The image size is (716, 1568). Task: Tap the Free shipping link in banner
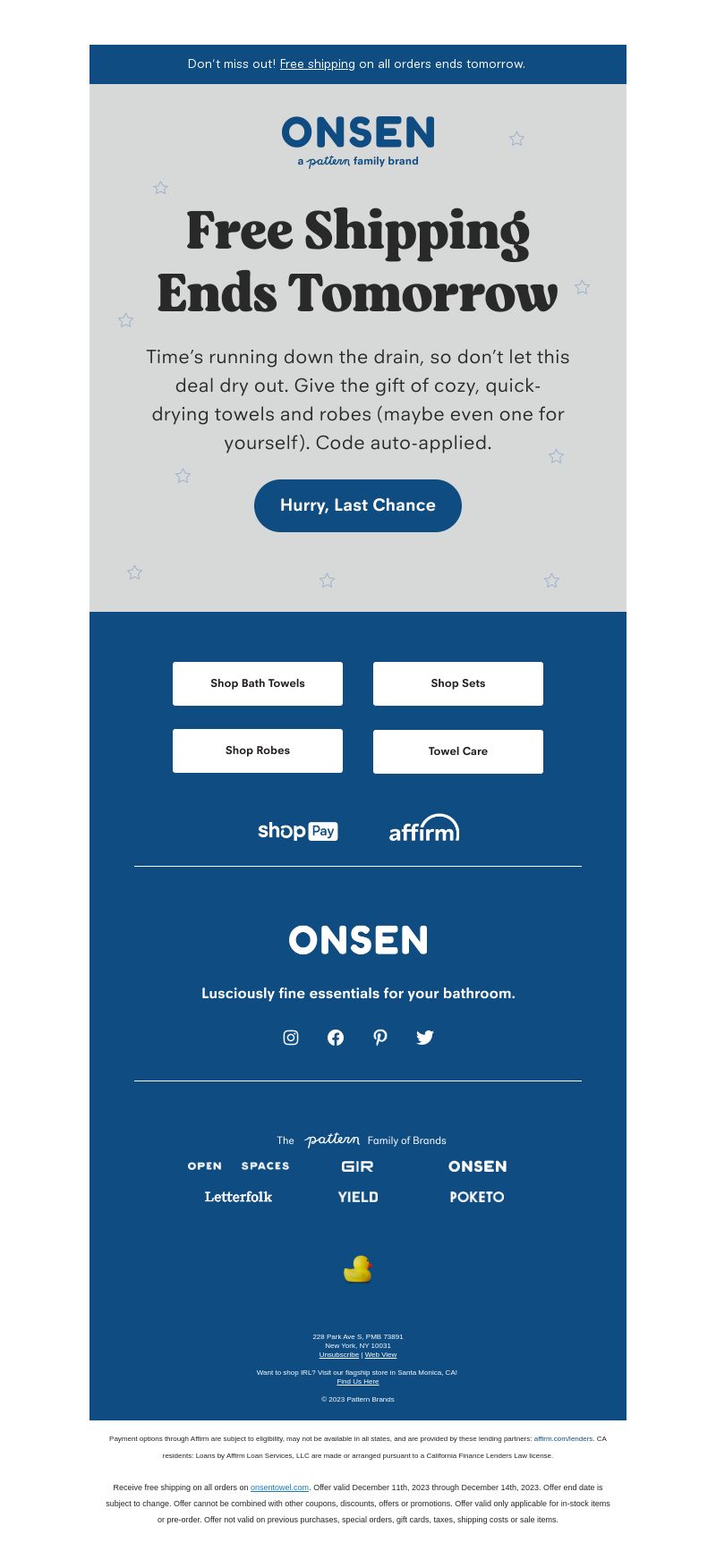click(317, 64)
